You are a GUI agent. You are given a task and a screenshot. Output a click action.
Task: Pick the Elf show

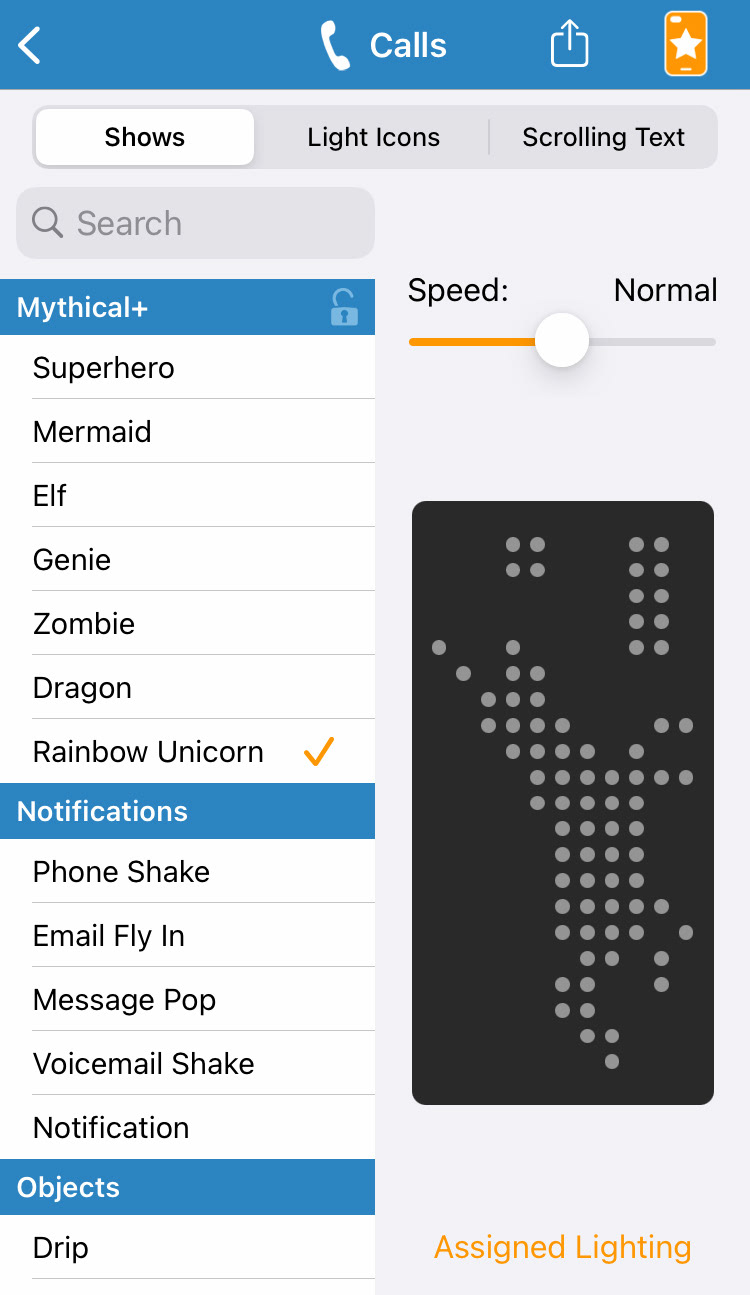click(50, 495)
